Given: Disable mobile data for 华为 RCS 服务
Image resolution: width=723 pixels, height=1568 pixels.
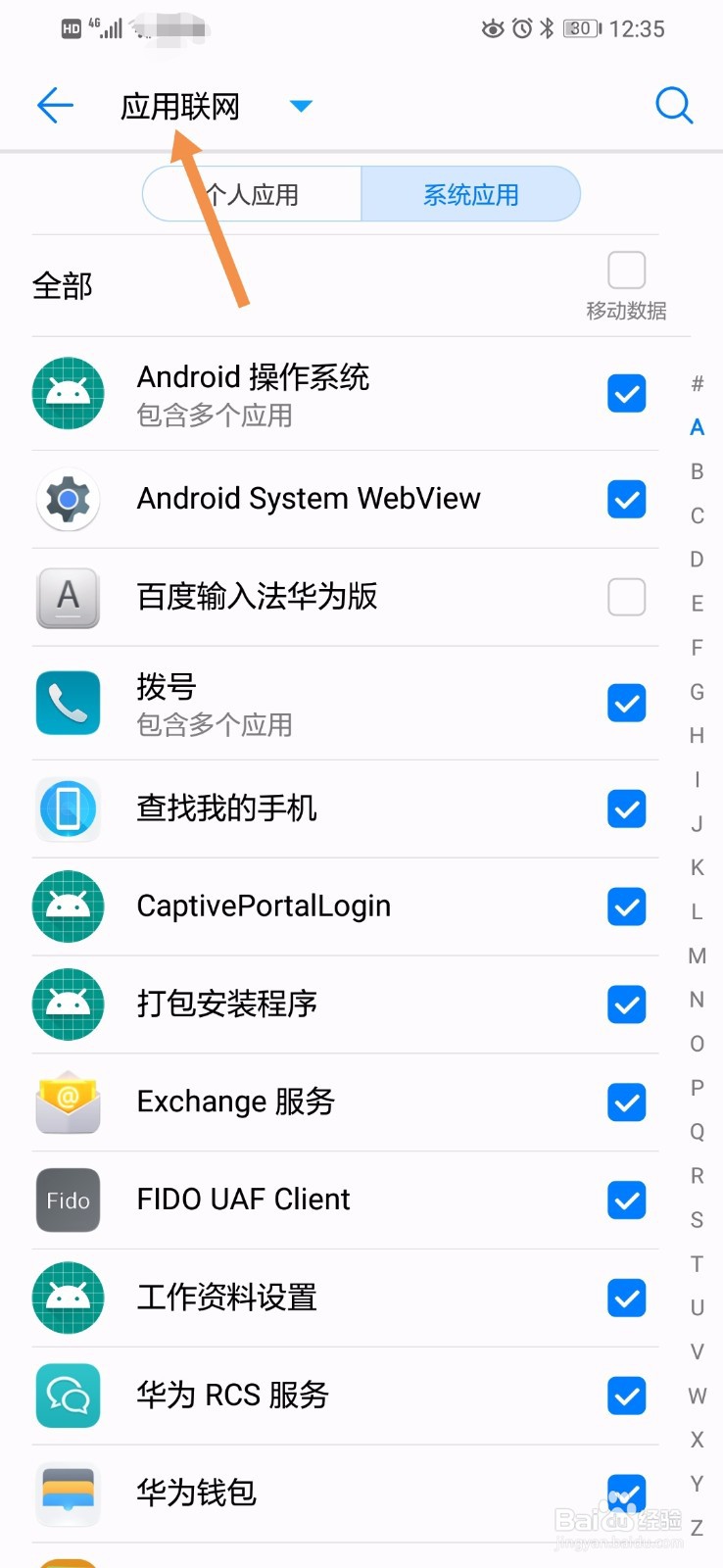Looking at the screenshot, I should coord(627,1396).
